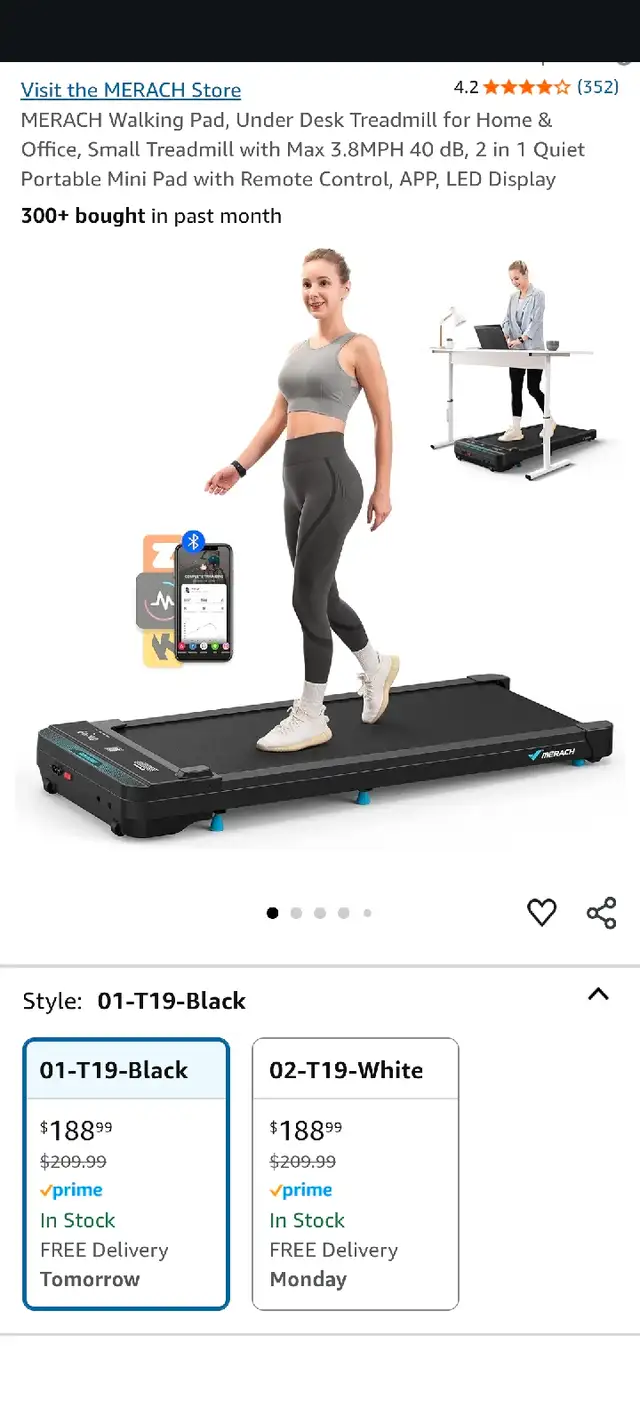Jump to the second image dot
The height and width of the screenshot is (1422, 640).
click(x=296, y=913)
